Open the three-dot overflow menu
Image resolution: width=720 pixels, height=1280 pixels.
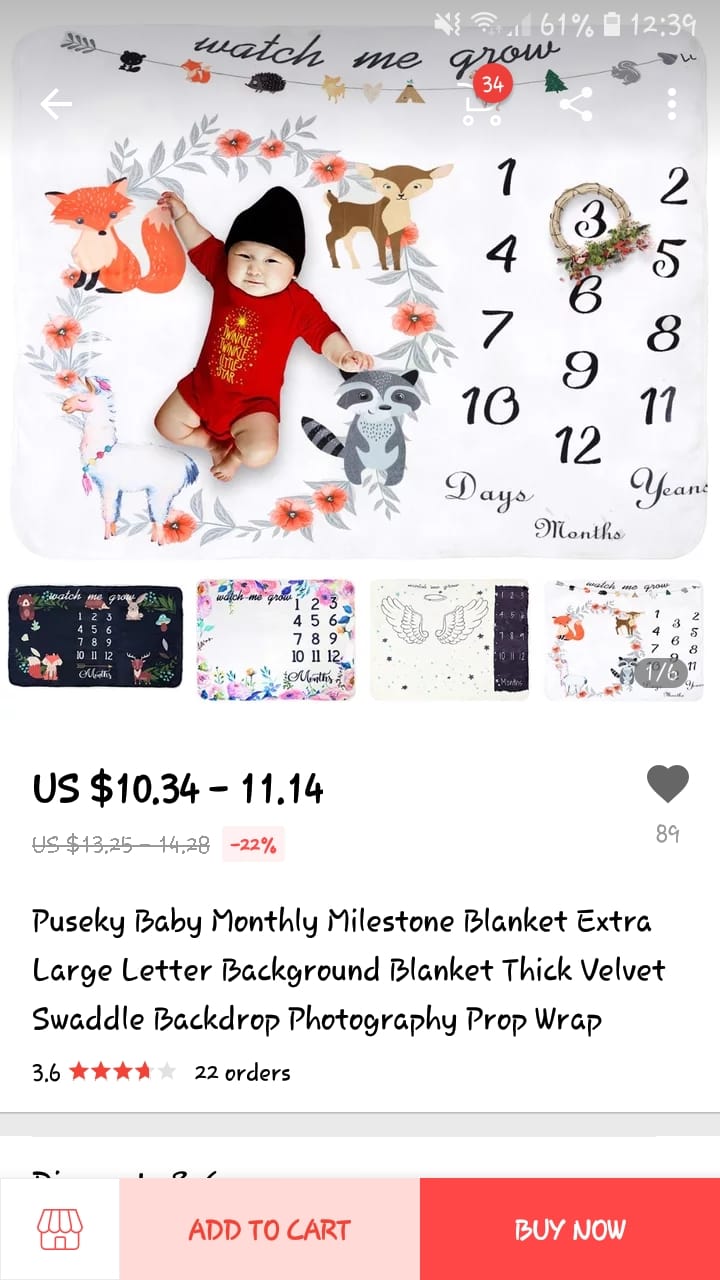click(x=672, y=103)
